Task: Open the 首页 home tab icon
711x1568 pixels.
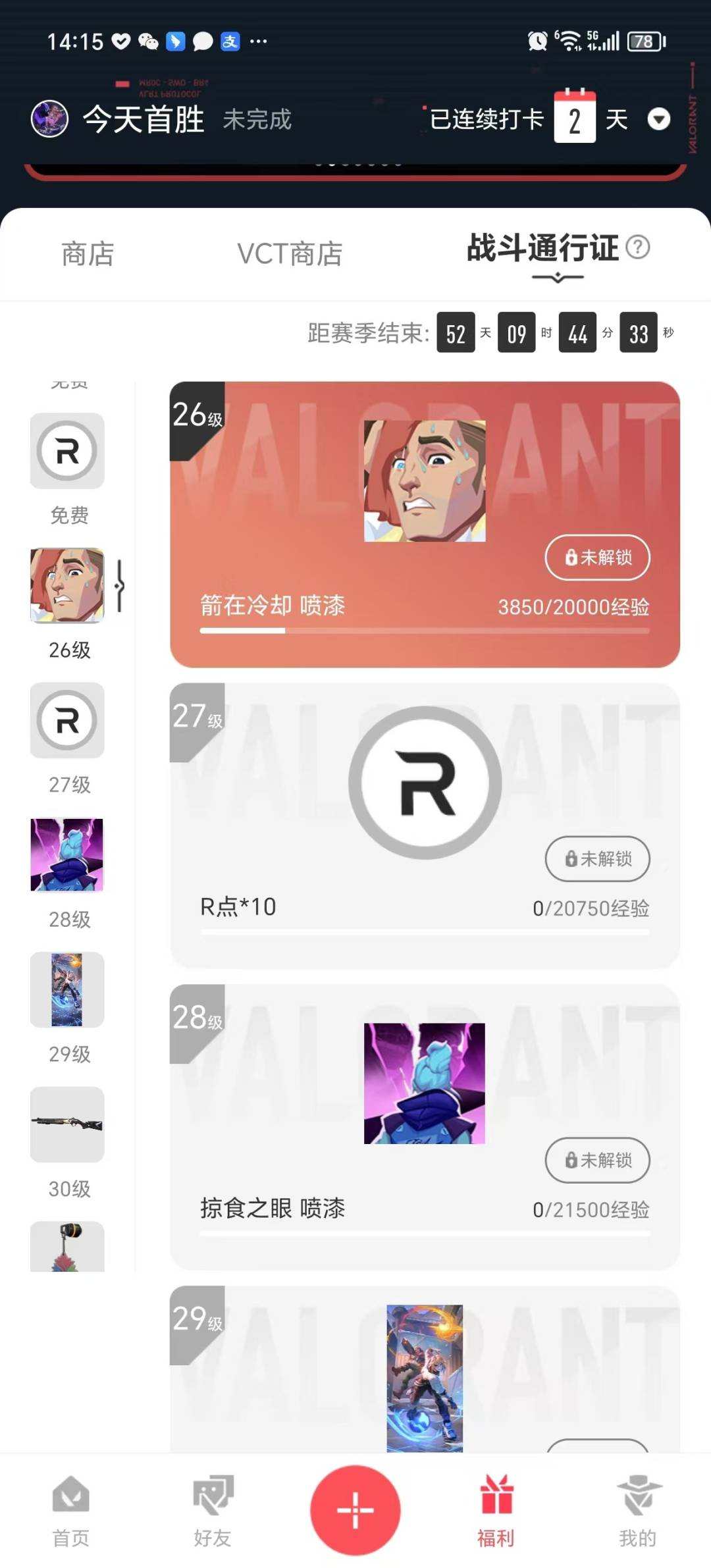Action: click(x=70, y=1507)
